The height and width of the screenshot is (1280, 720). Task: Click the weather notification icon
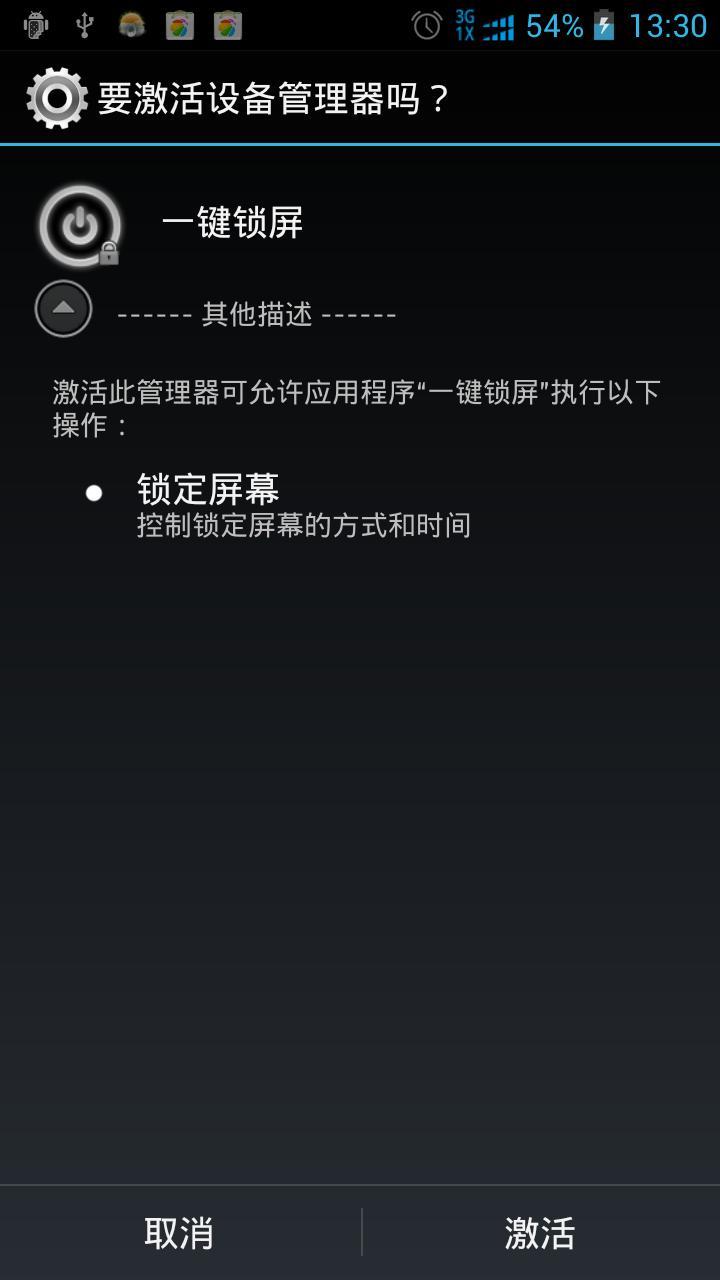click(133, 24)
